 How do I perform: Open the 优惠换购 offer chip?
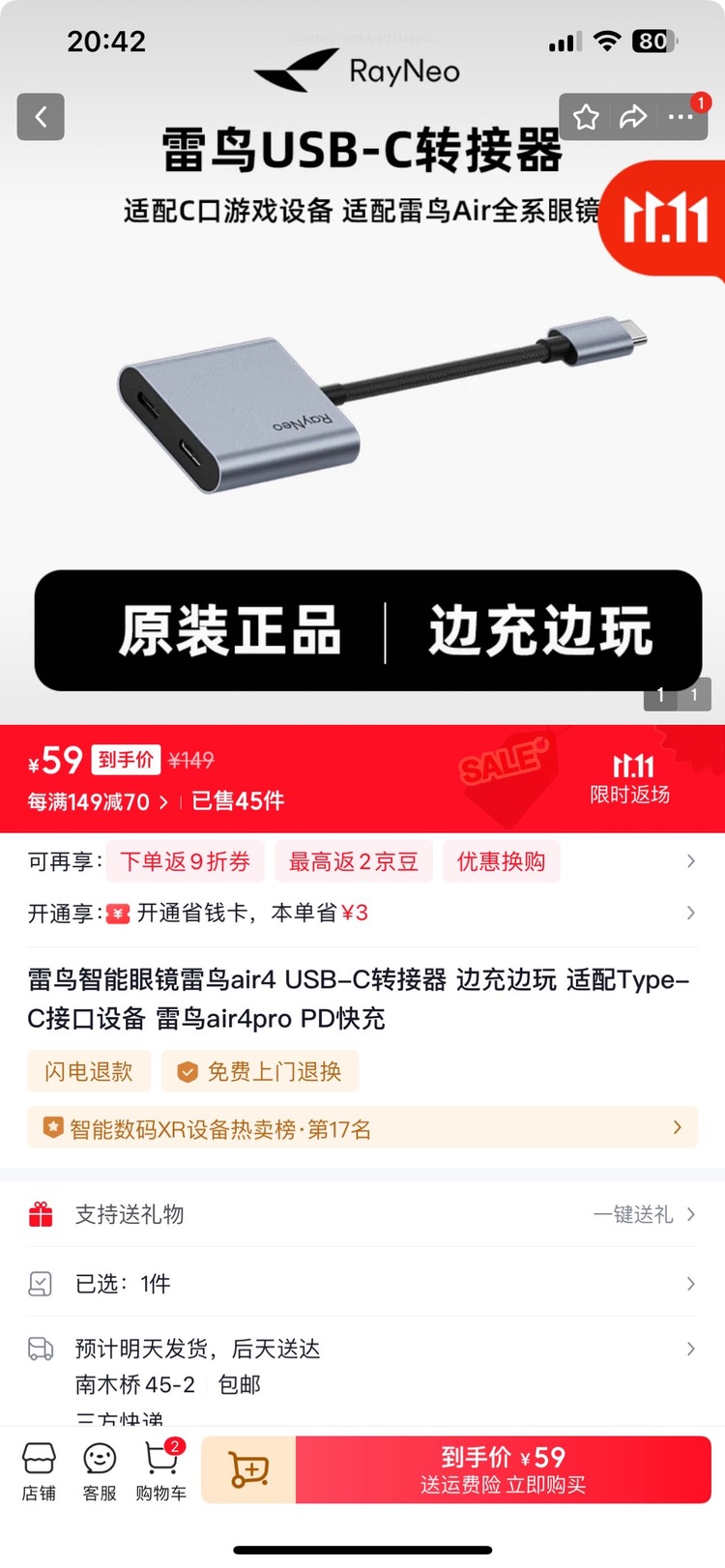click(501, 861)
